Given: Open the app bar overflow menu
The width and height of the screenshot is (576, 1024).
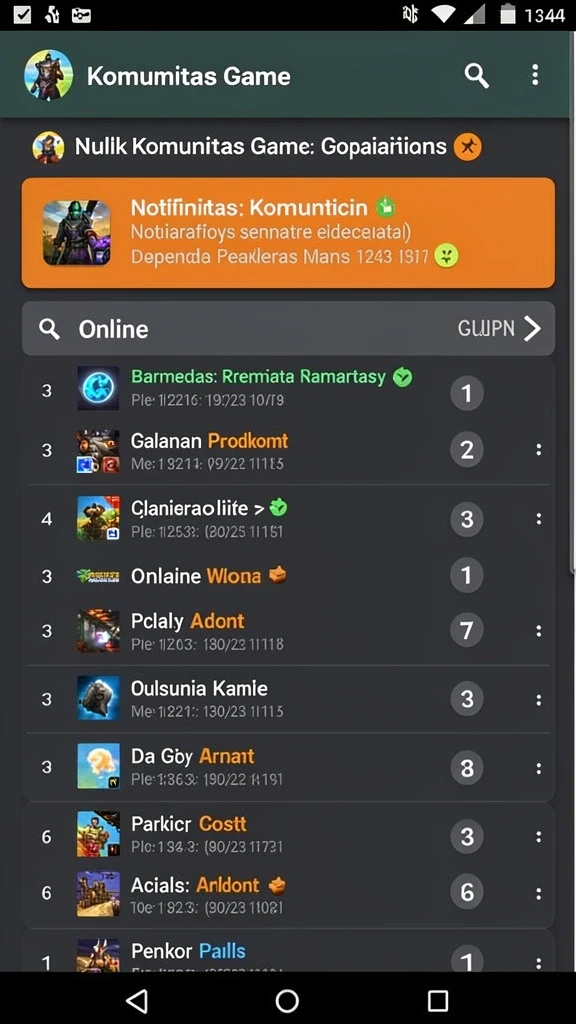Looking at the screenshot, I should pyautogui.click(x=535, y=75).
